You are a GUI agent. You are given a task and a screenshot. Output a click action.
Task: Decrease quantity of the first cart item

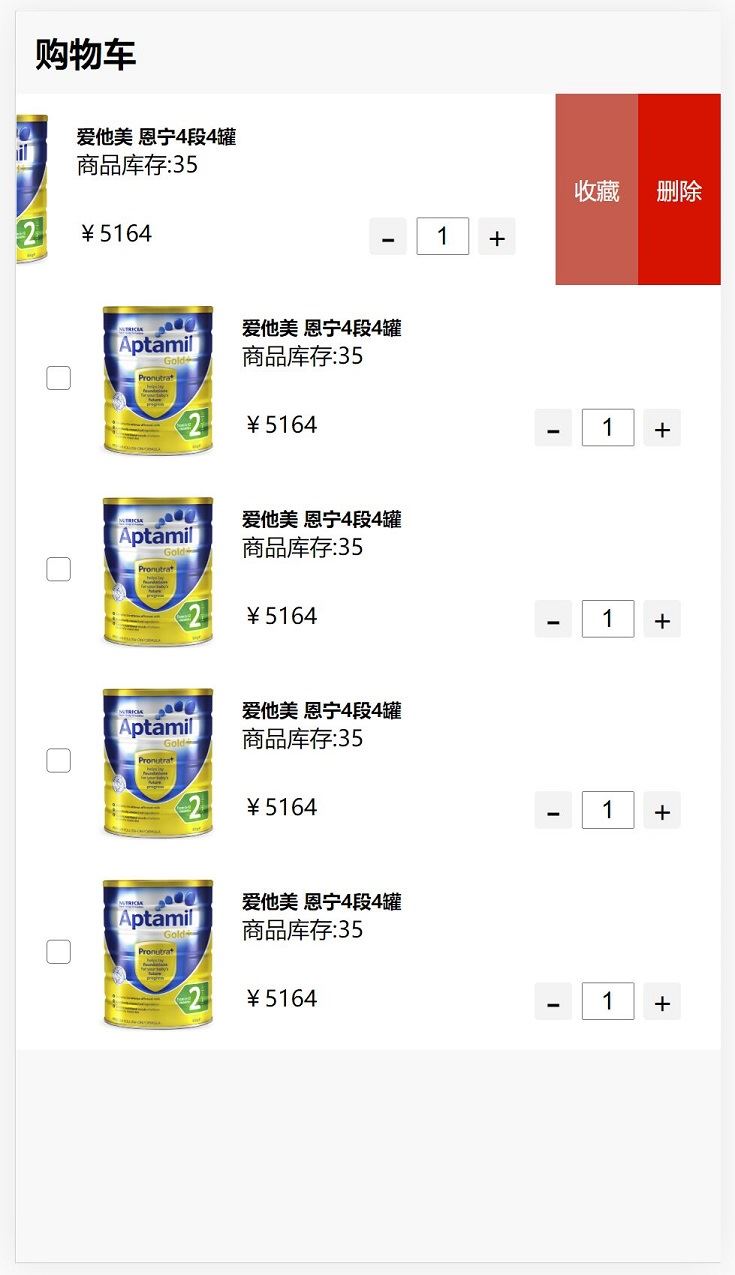tap(388, 236)
